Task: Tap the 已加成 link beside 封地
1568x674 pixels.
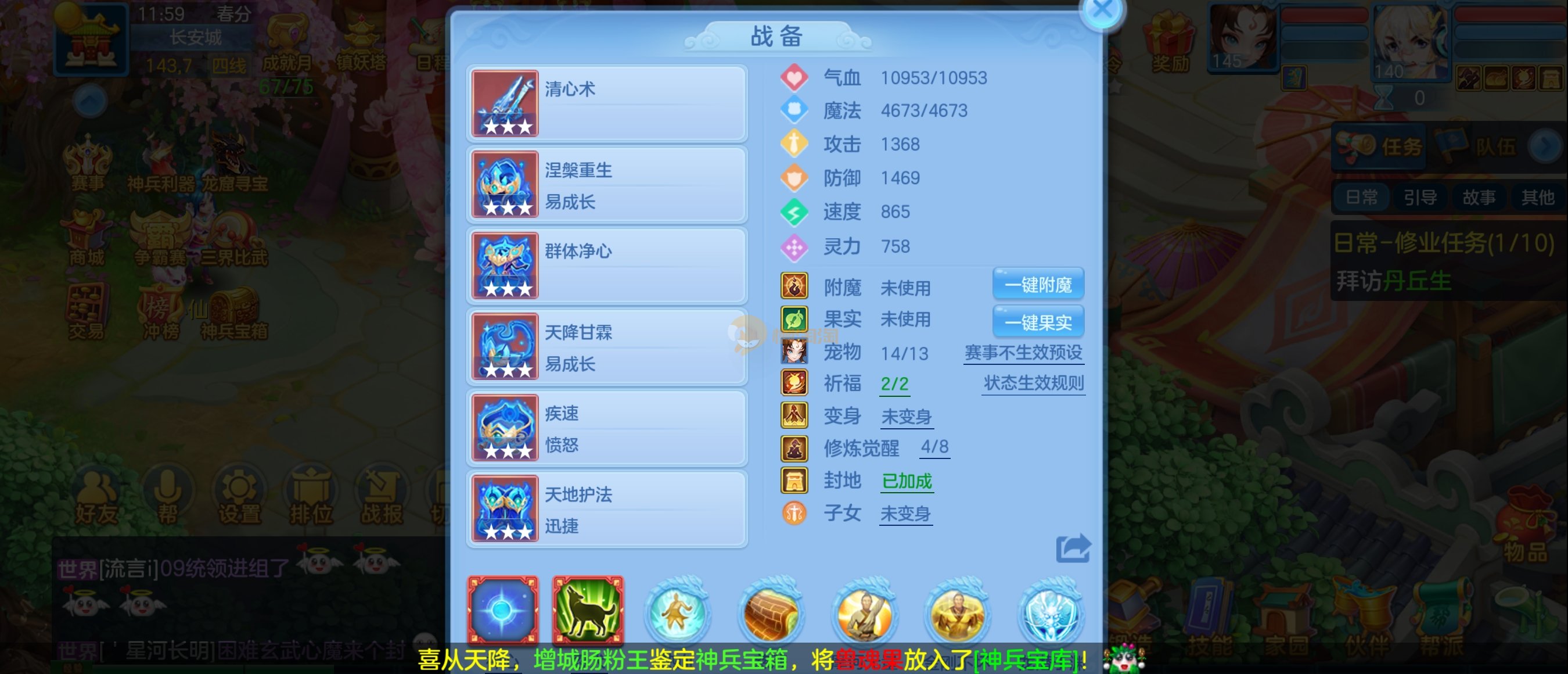Action: tap(907, 481)
